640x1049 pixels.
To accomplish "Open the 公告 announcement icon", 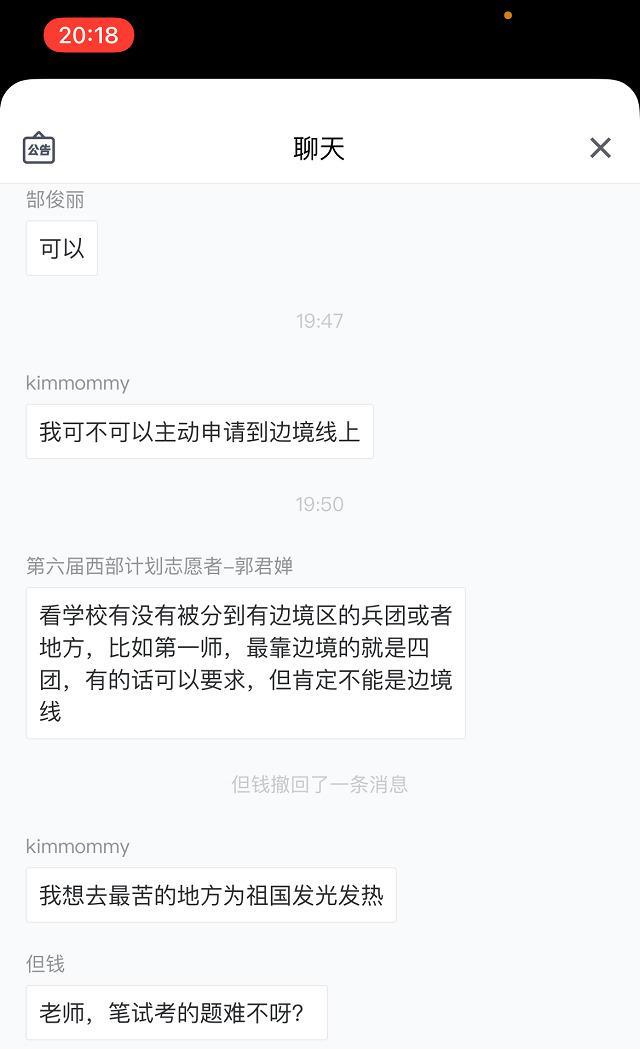I will point(39,148).
